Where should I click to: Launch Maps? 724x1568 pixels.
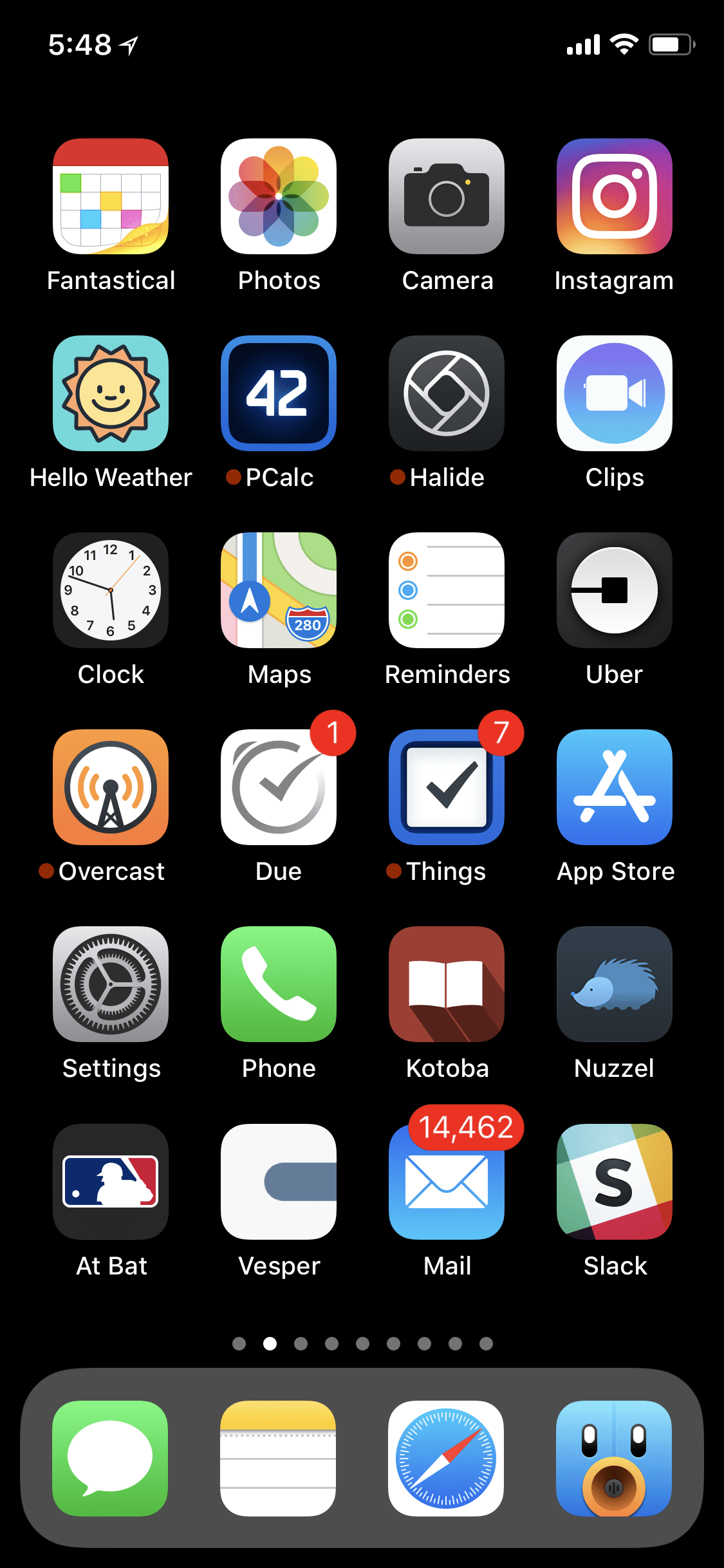point(279,590)
